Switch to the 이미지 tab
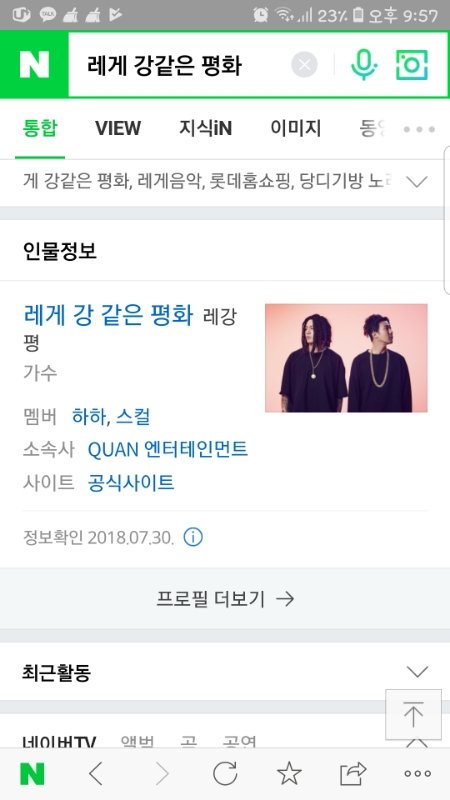This screenshot has width=450, height=800. coord(295,129)
